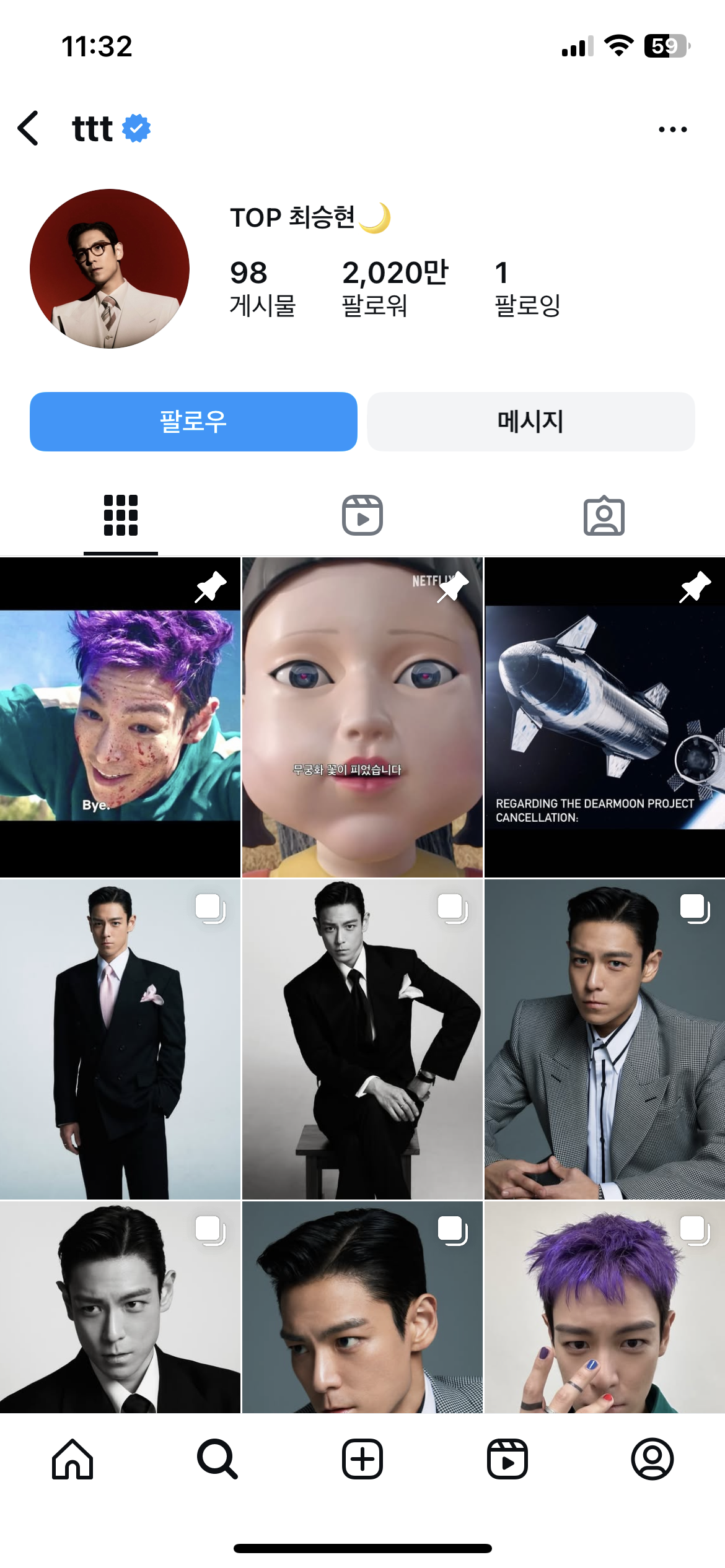The image size is (725, 1568).
Task: Open the three-dot more options menu
Action: click(672, 129)
